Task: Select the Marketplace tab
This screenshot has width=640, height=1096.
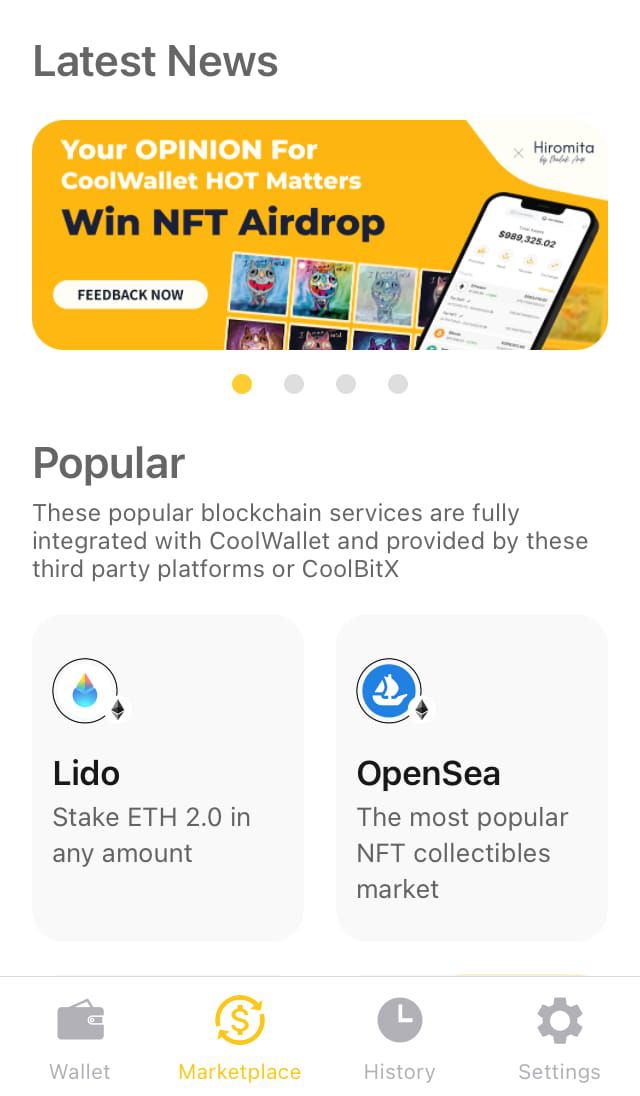Action: click(240, 1039)
